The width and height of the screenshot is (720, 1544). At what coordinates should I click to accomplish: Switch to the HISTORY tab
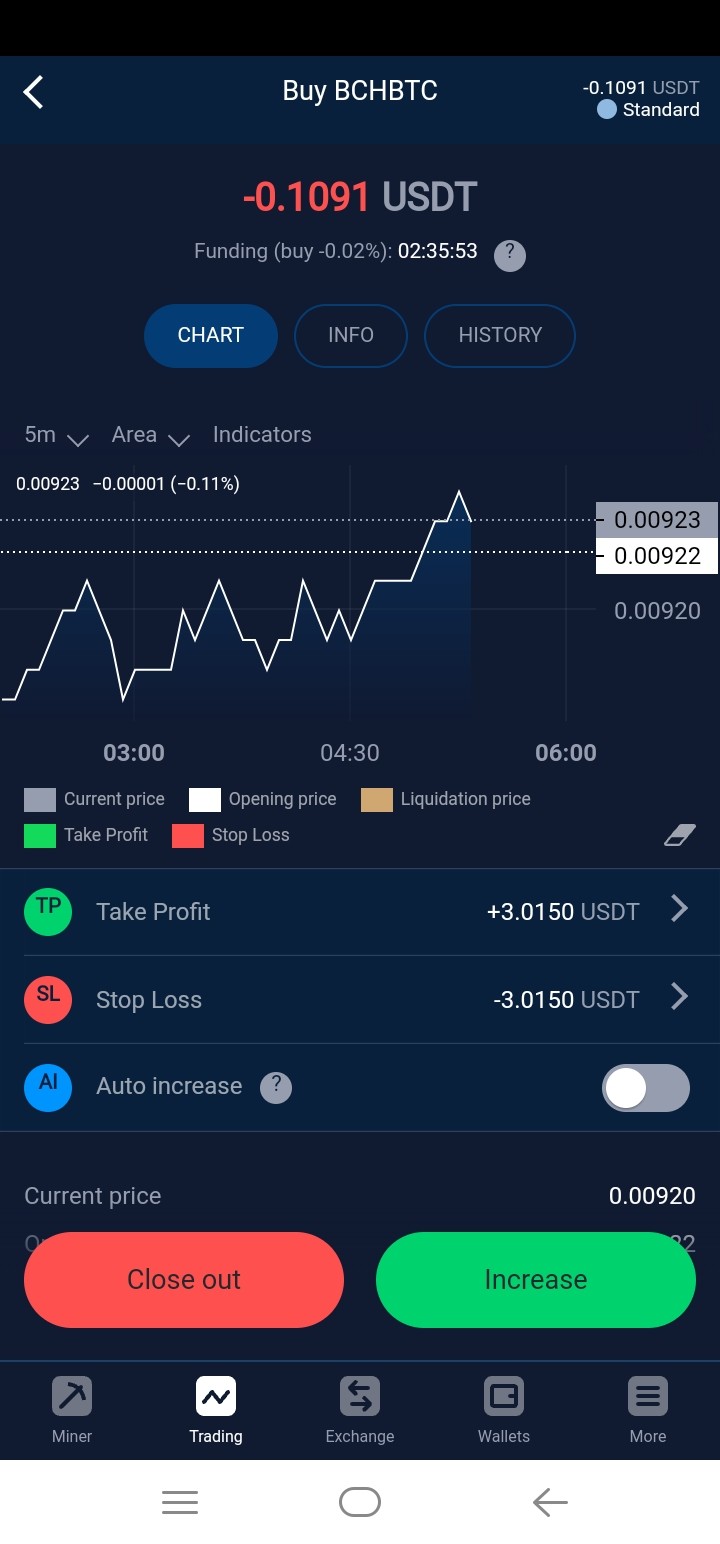pyautogui.click(x=500, y=335)
